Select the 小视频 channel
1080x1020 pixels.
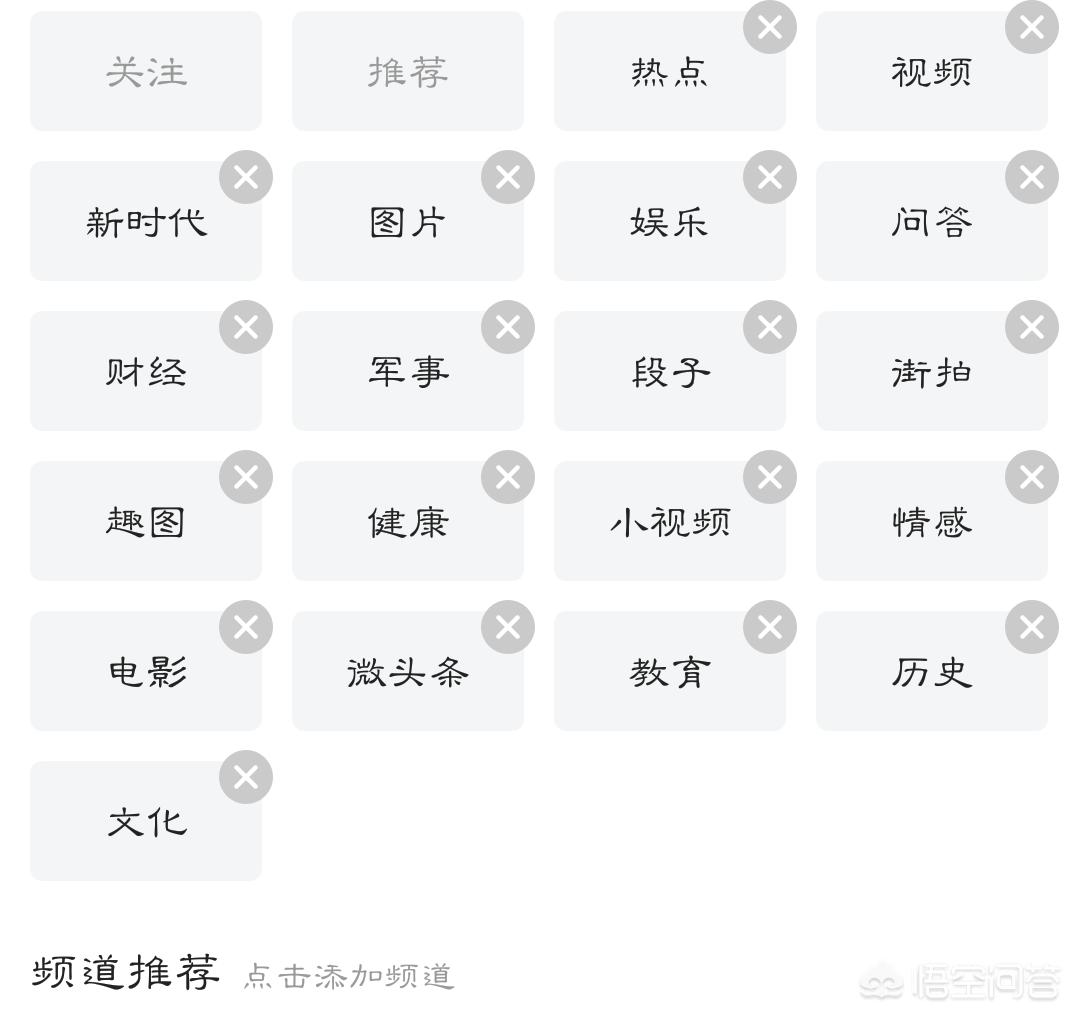coord(669,521)
